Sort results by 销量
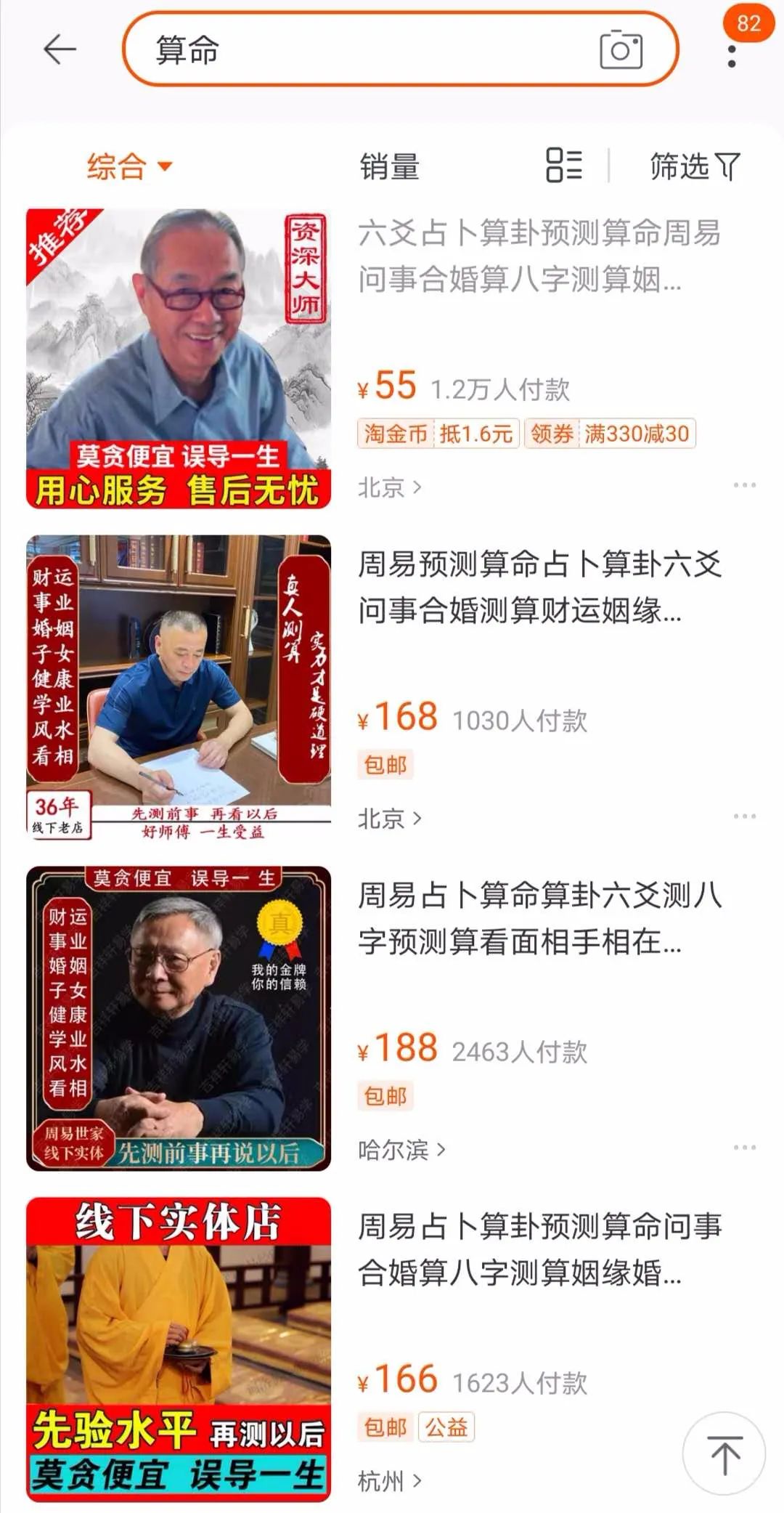Image resolution: width=784 pixels, height=1513 pixels. click(390, 166)
